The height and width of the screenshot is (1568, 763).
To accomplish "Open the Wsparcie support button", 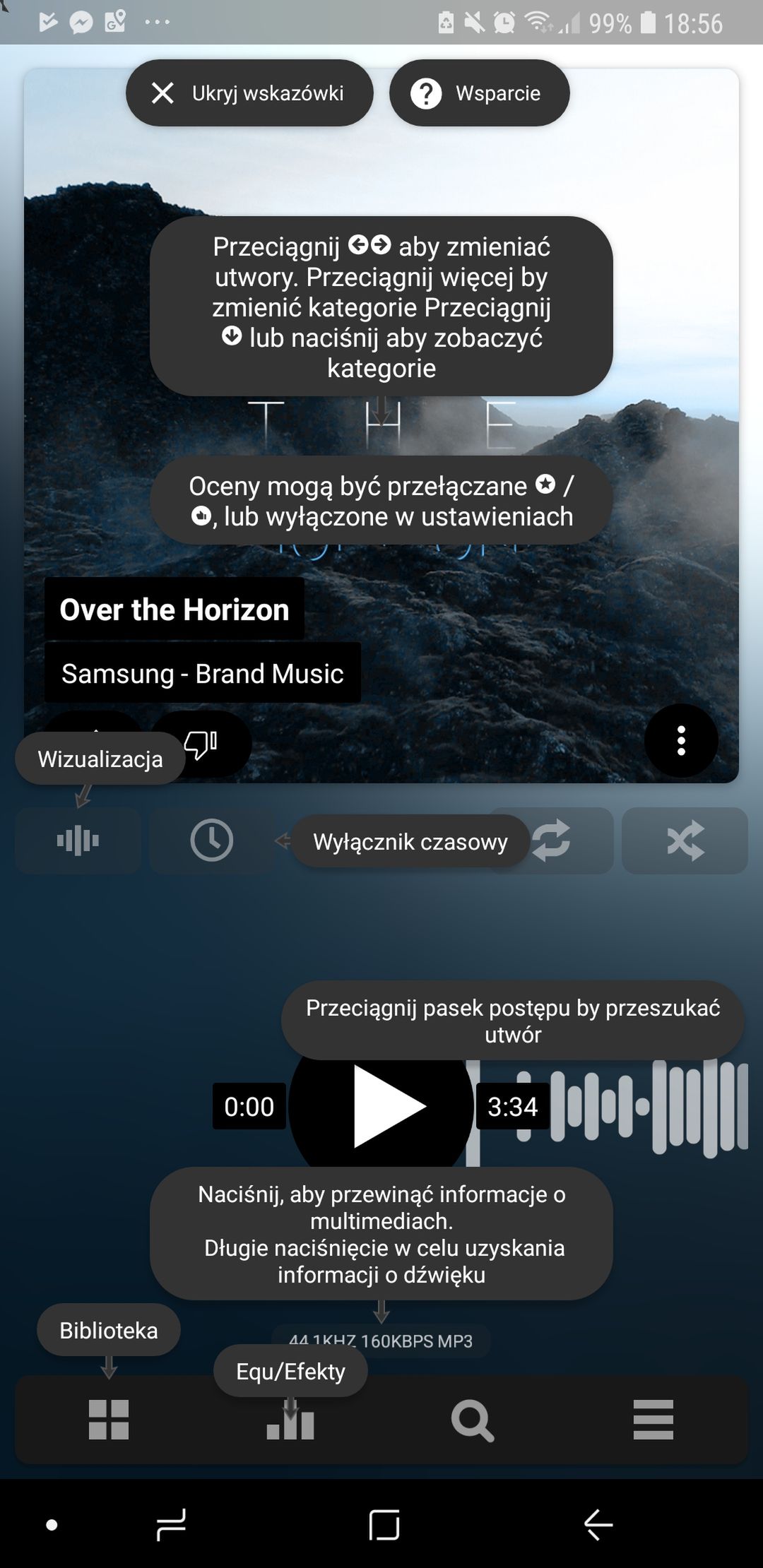I will [x=479, y=93].
